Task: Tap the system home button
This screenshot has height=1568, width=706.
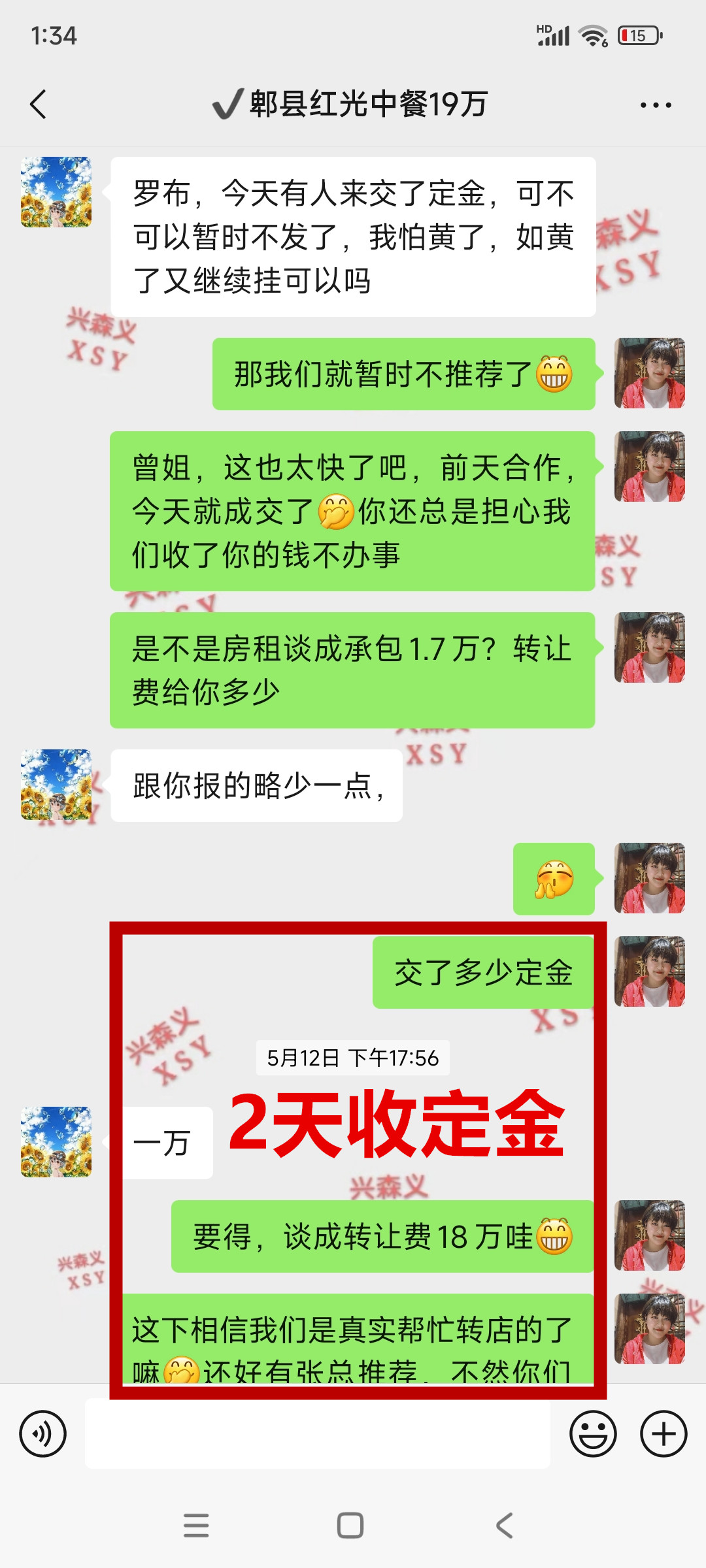Action: click(x=350, y=1526)
